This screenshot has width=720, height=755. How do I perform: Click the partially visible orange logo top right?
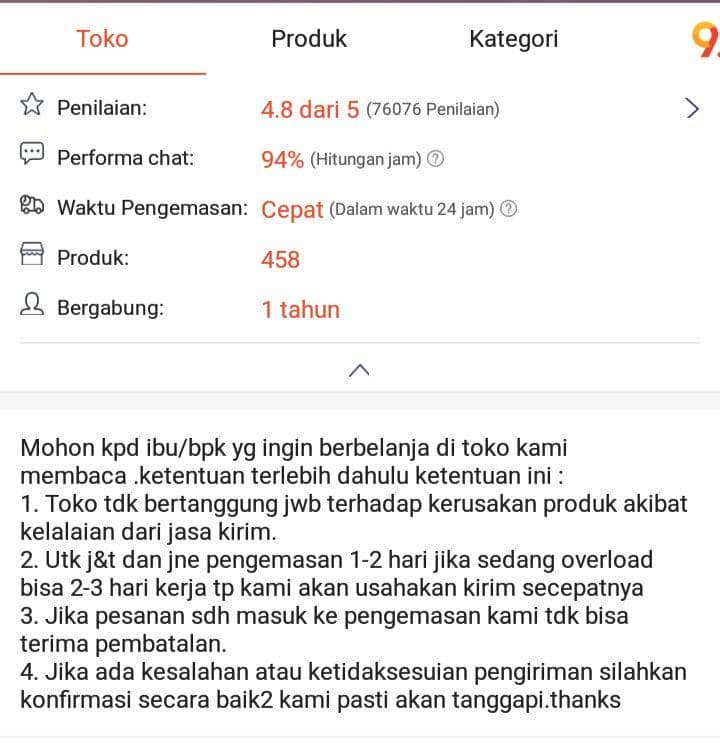pyautogui.click(x=709, y=39)
